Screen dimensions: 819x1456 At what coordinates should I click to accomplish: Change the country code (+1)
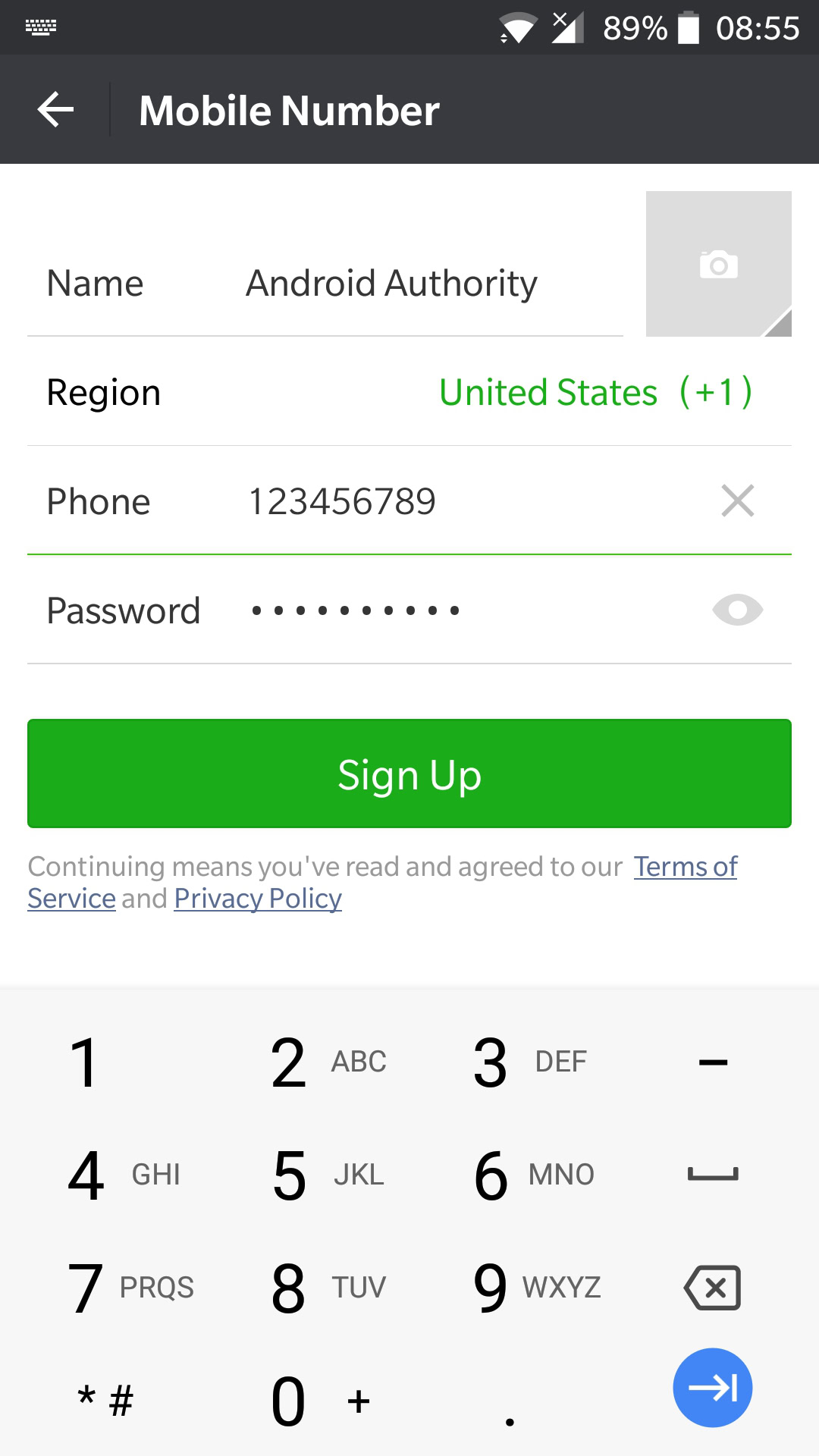coord(716,392)
